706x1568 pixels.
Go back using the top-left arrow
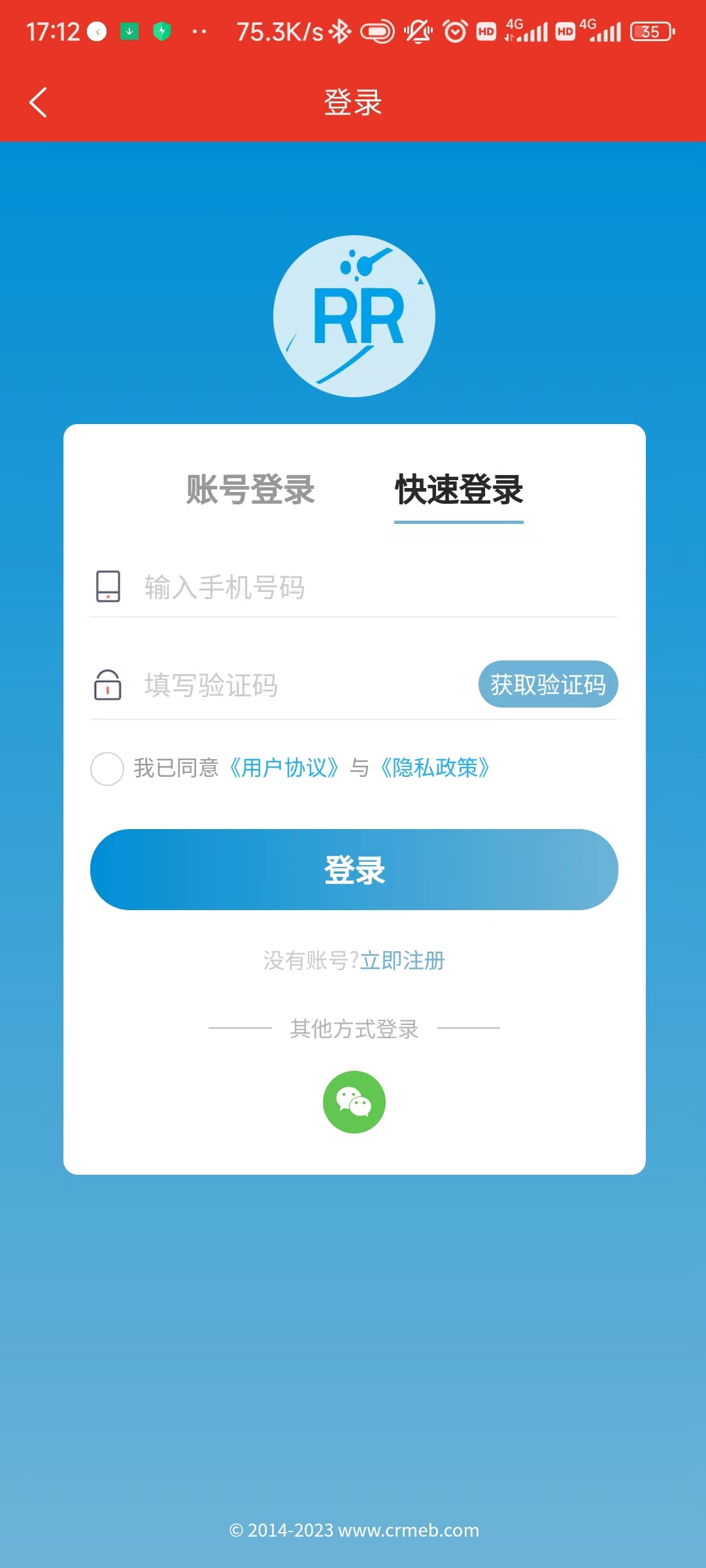(x=38, y=103)
